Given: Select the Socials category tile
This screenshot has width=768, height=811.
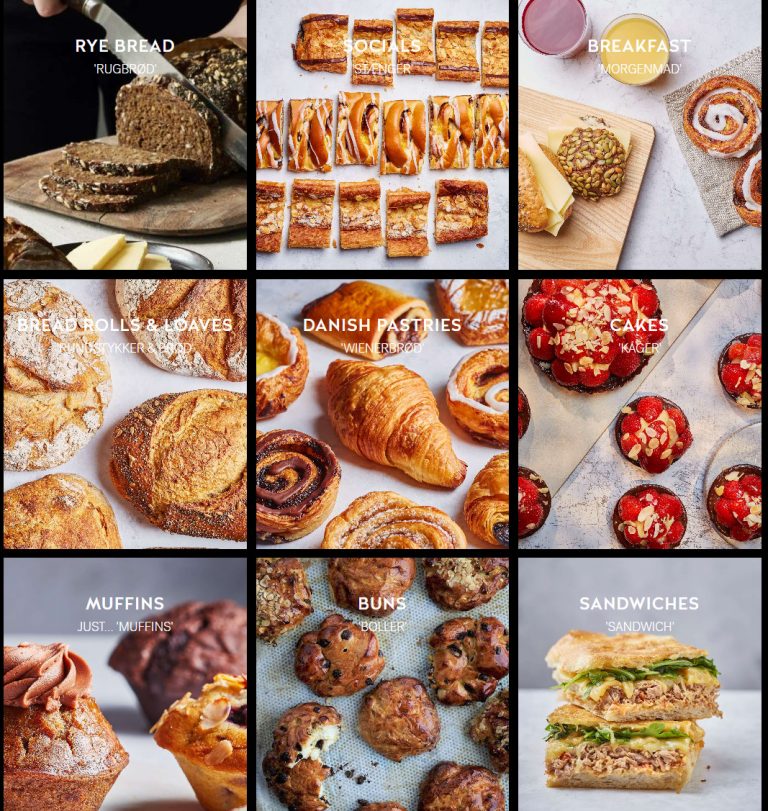Looking at the screenshot, I should tap(382, 135).
